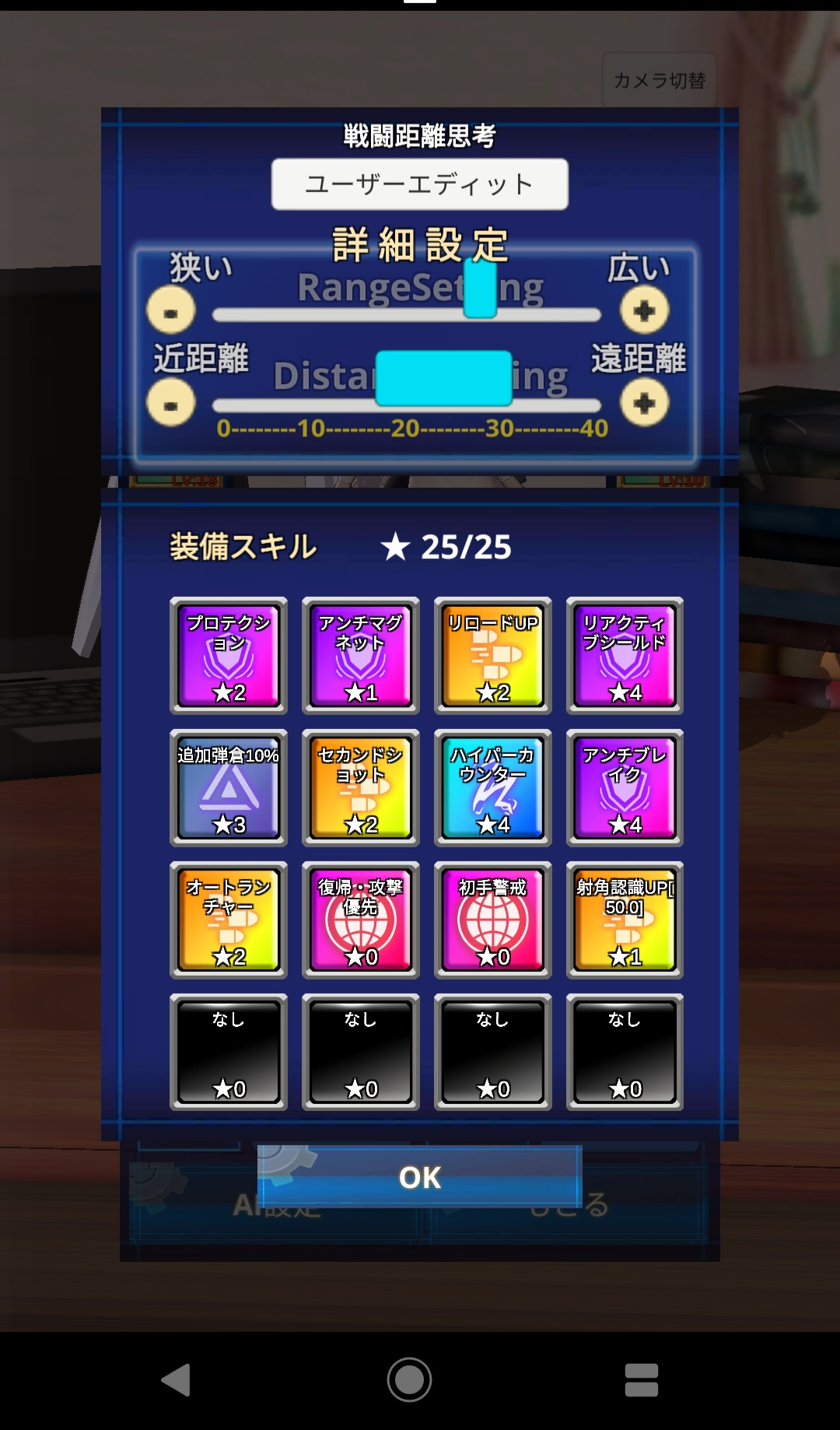The width and height of the screenshot is (840, 1430).
Task: Open the リアクティブシールド skill slot
Action: point(625,656)
